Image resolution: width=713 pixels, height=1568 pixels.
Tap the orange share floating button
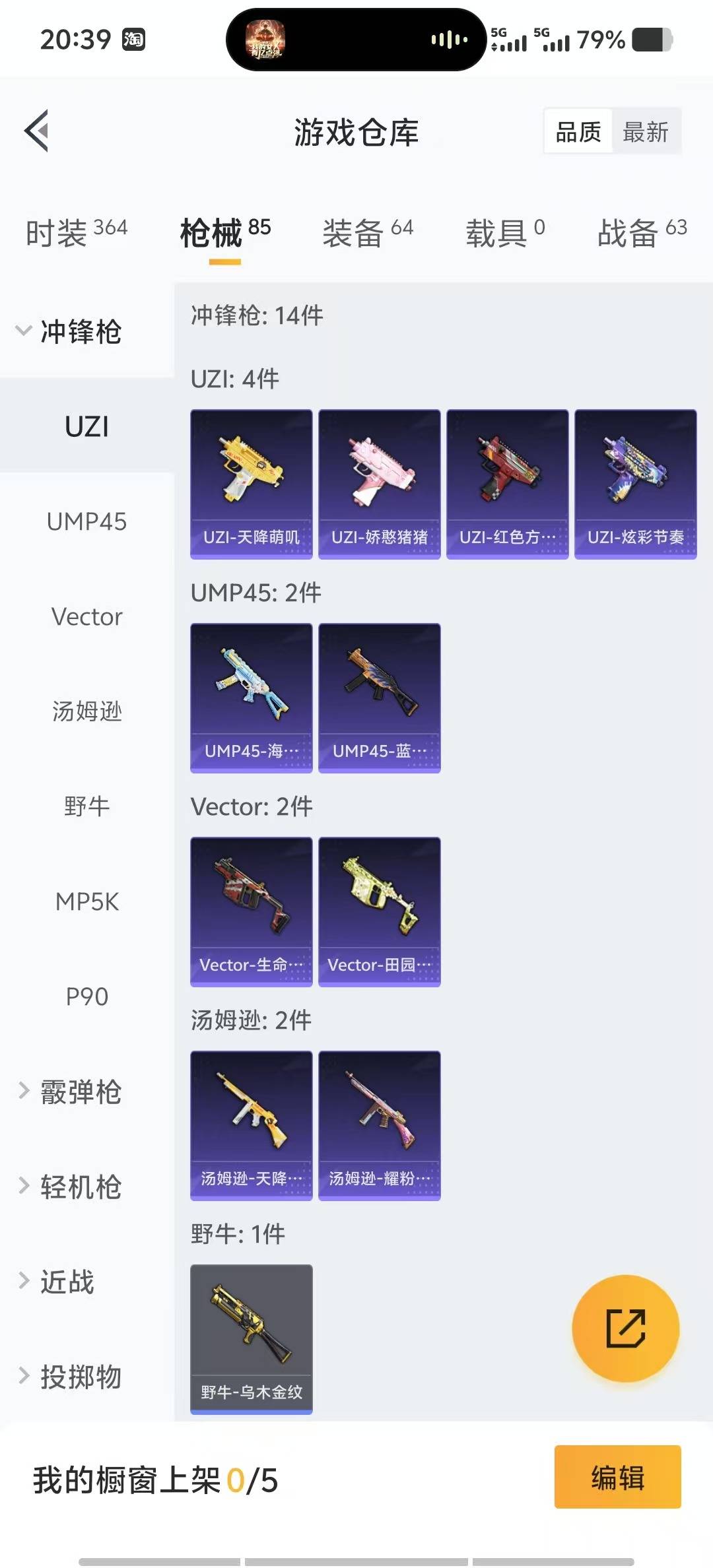coord(625,1328)
